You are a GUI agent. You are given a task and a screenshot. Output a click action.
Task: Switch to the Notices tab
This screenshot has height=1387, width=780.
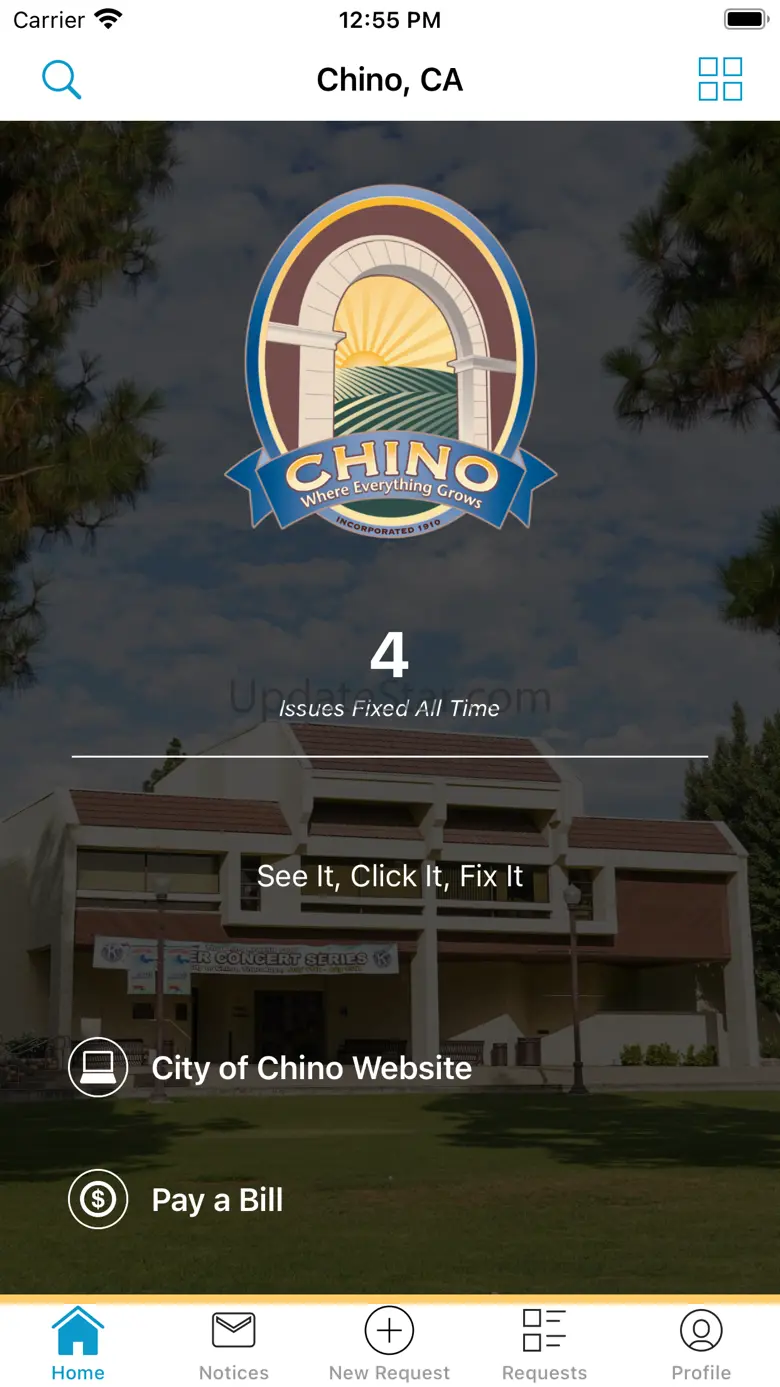coord(234,1344)
